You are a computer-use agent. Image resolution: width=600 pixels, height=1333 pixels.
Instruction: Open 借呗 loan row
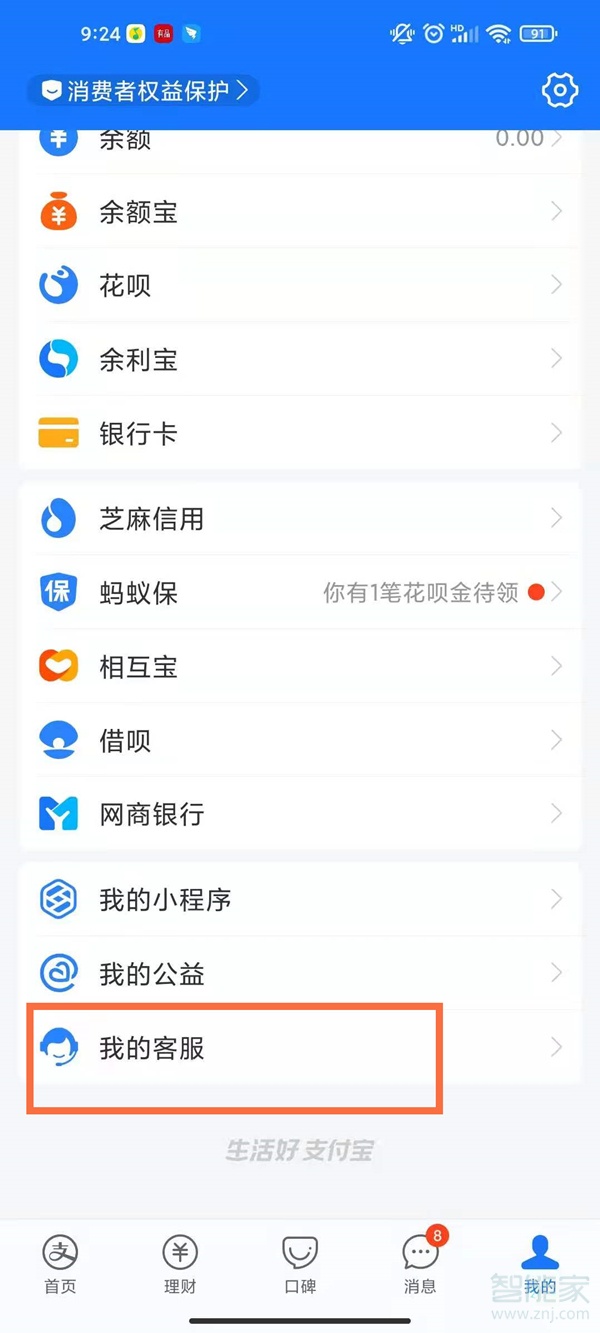300,741
